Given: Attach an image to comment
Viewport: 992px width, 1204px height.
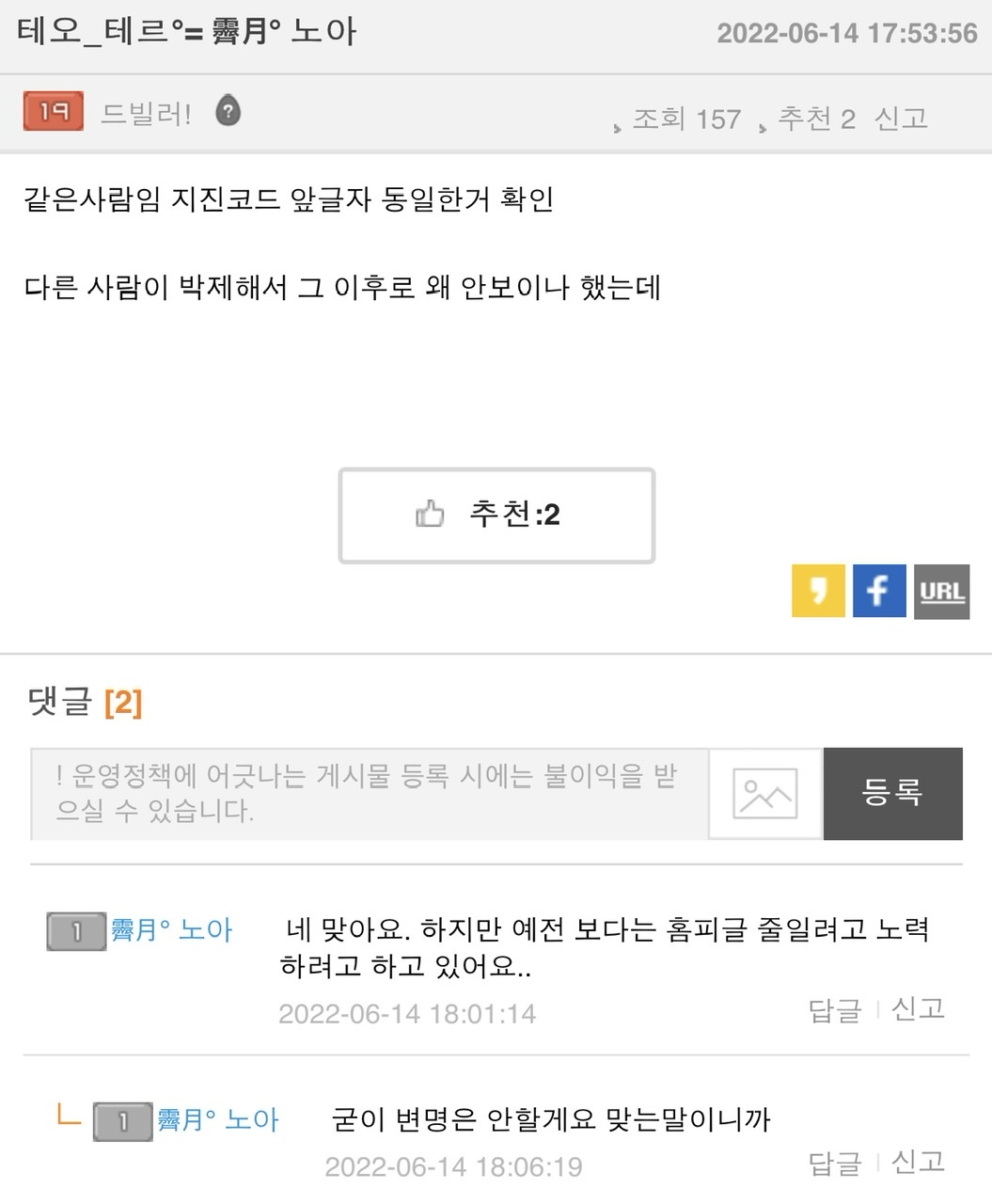Looking at the screenshot, I should point(764,793).
